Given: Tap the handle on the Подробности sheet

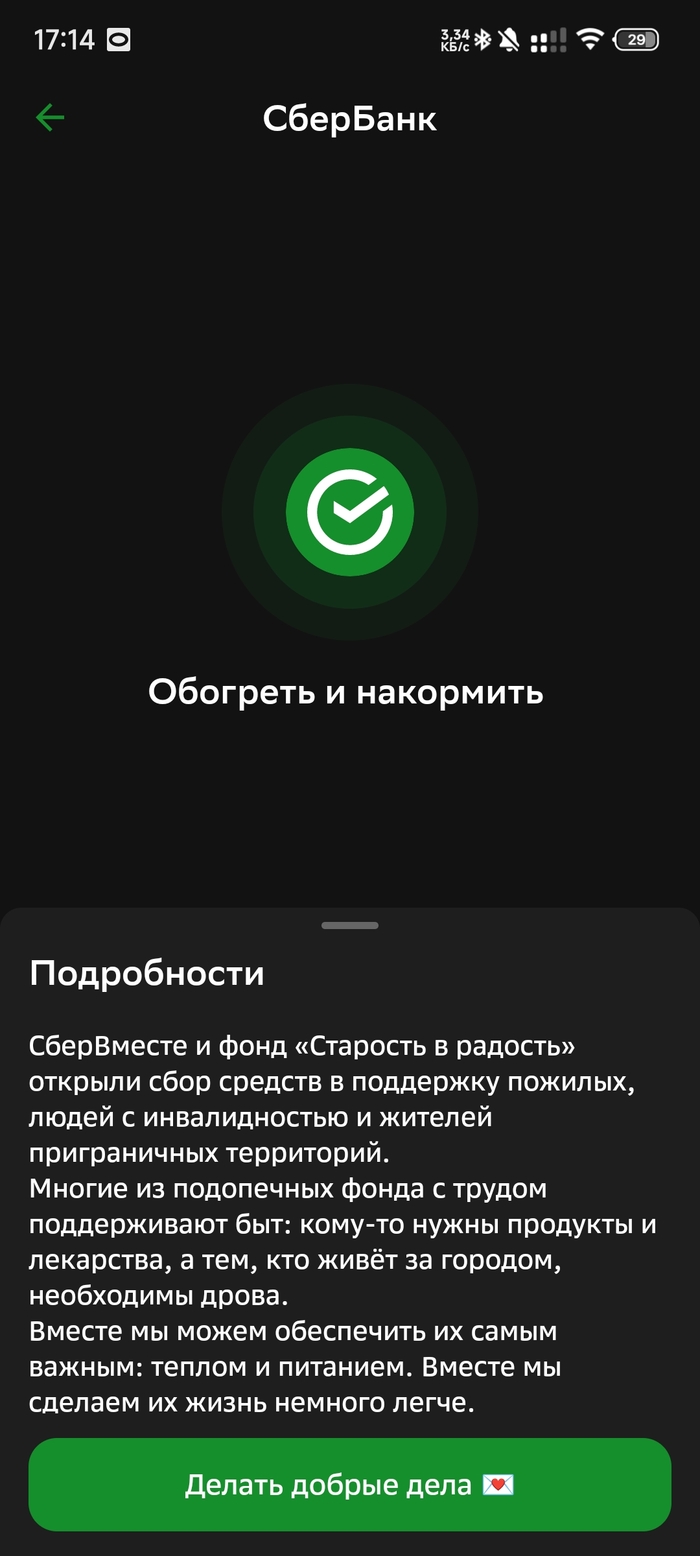Looking at the screenshot, I should coord(349,926).
